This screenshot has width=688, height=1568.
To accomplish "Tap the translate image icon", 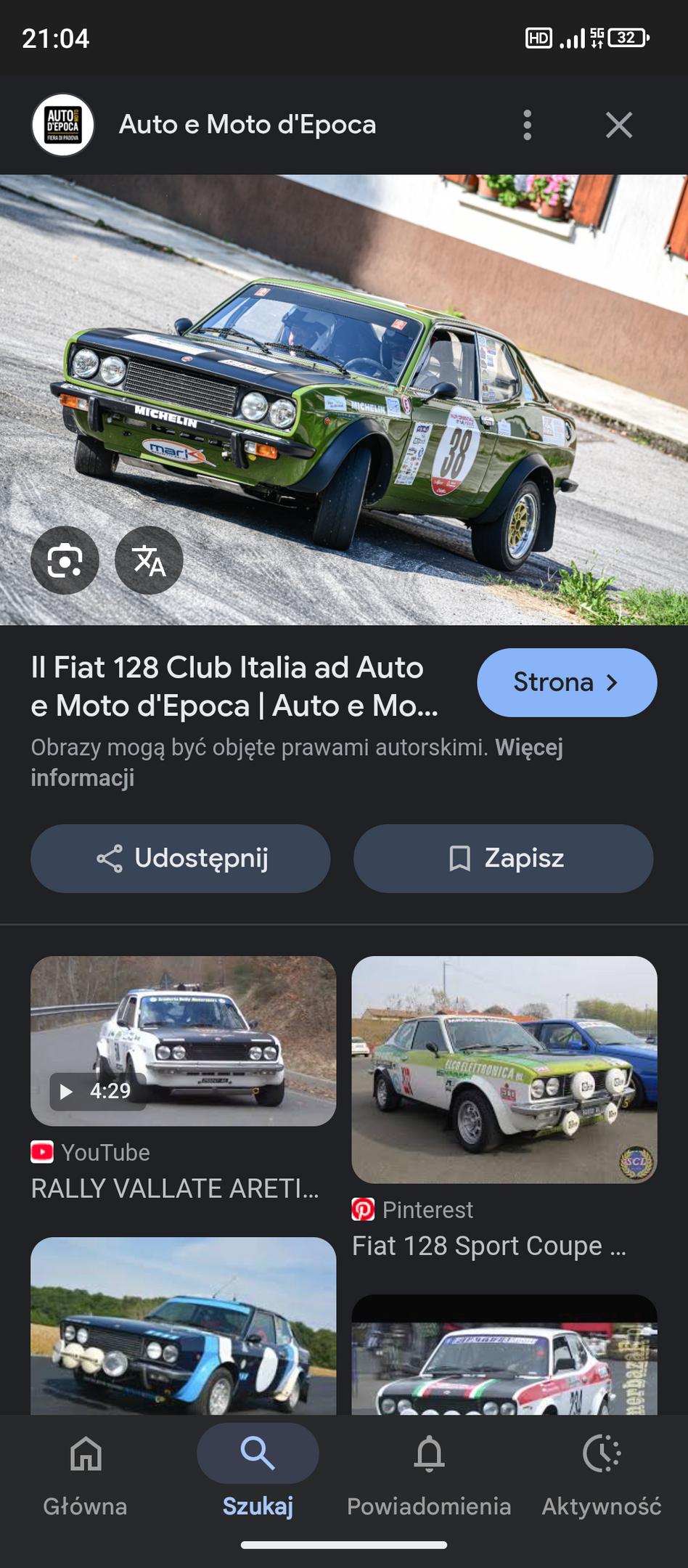I will coord(149,560).
